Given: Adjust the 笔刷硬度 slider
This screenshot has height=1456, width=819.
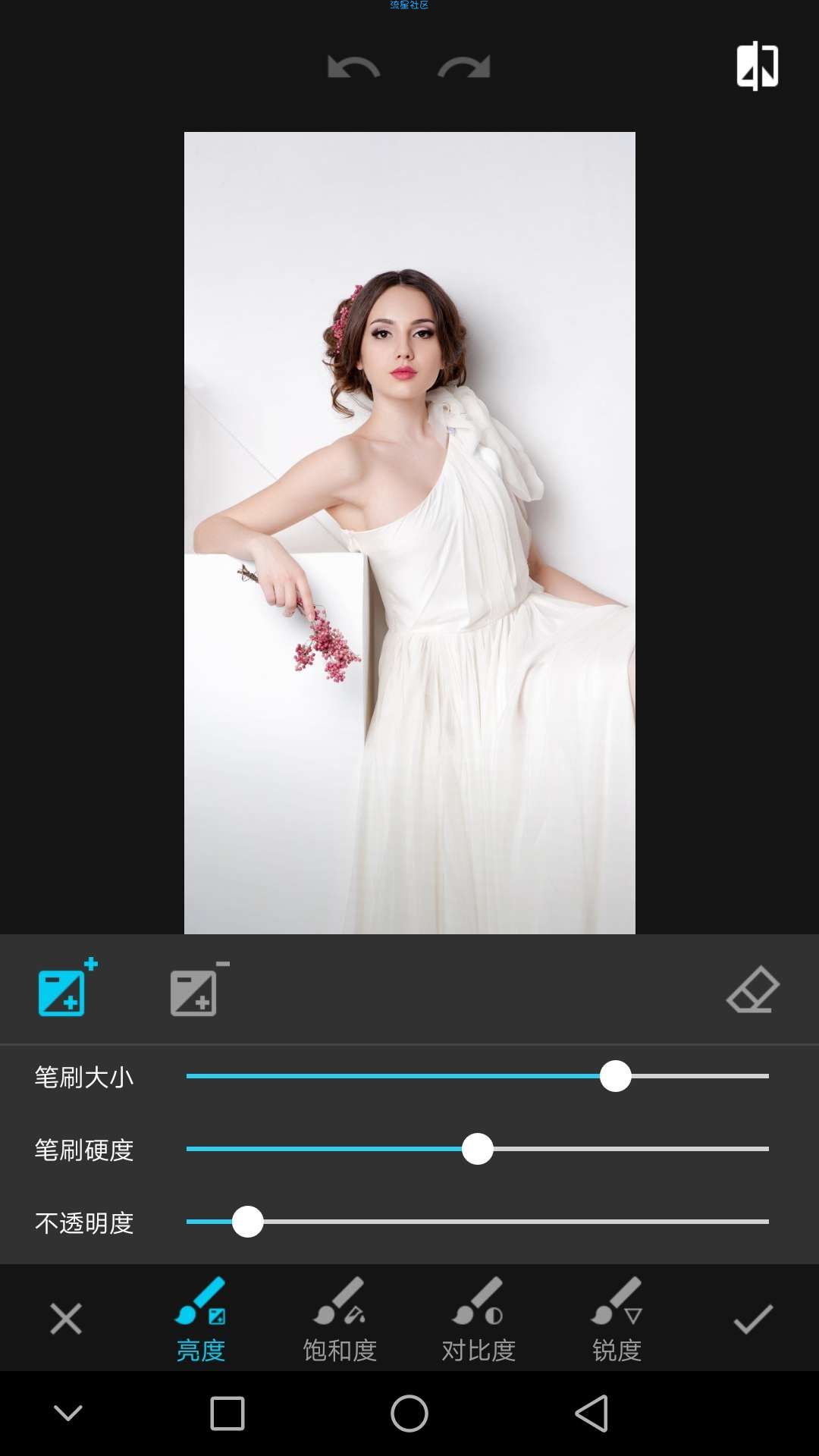Looking at the screenshot, I should click(478, 1149).
